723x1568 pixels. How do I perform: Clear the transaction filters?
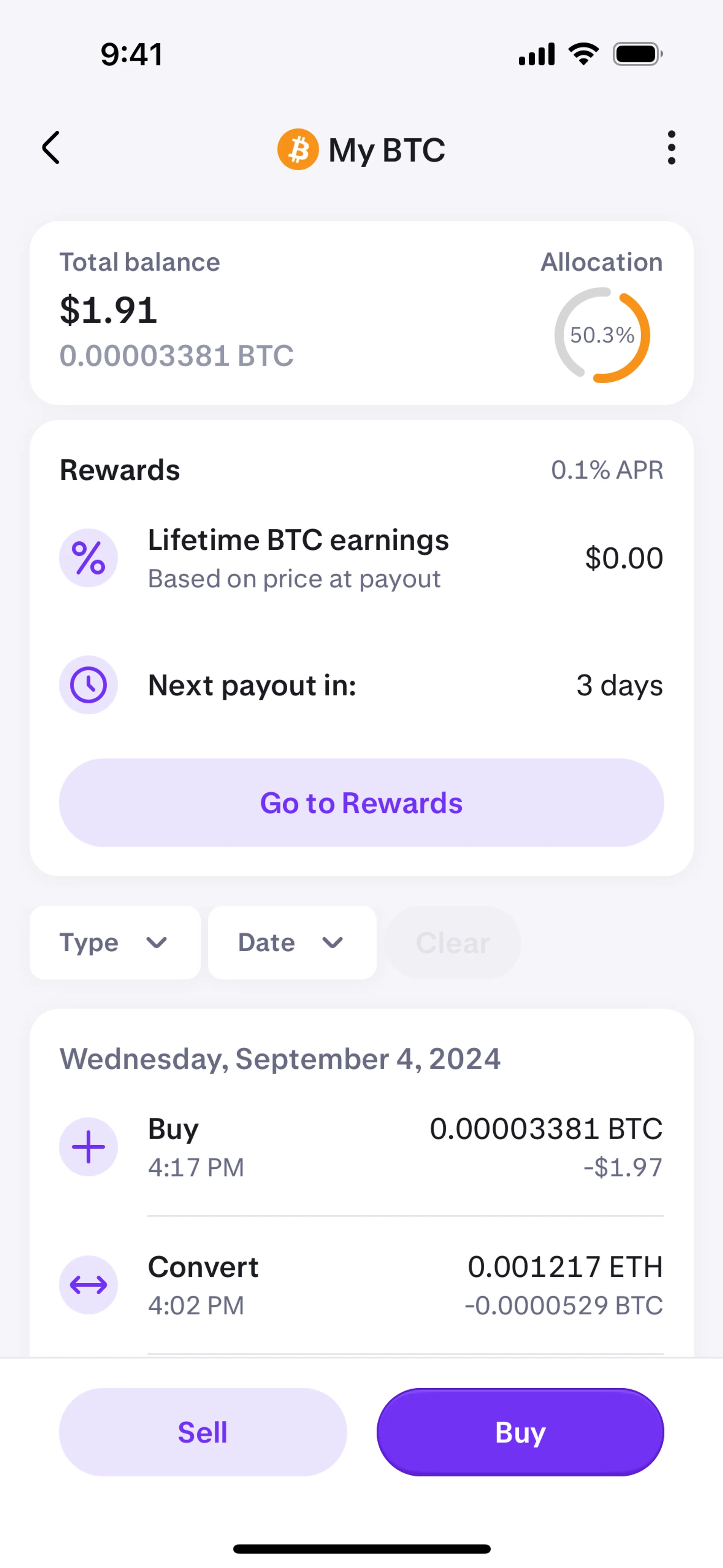pos(453,942)
